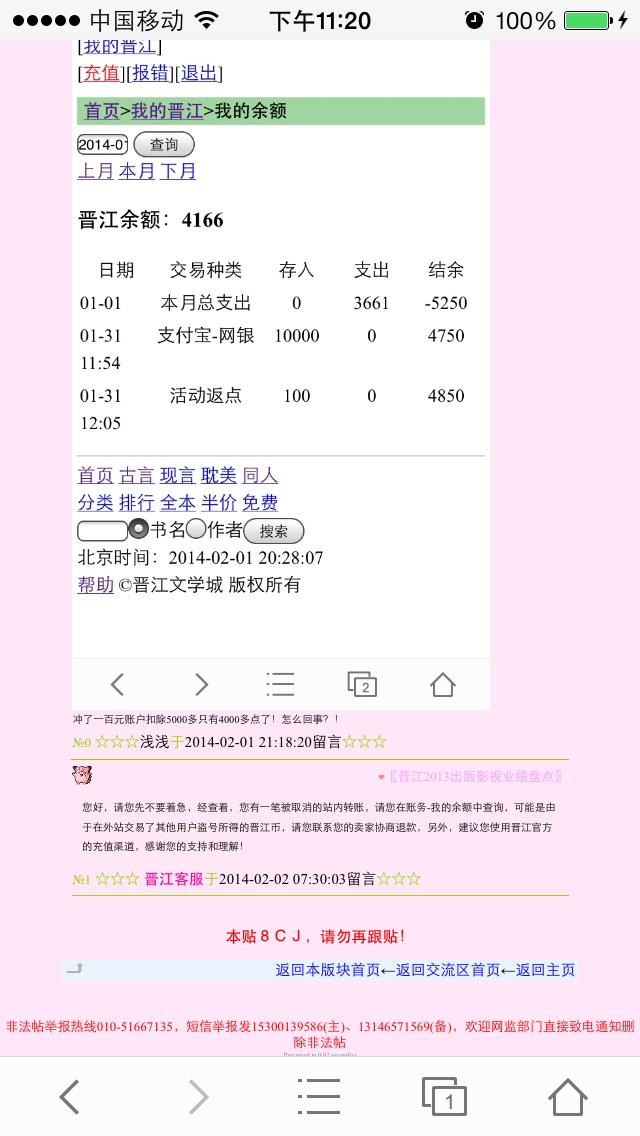Screen dimensions: 640x1136
Task: Go back to the previous page
Action: point(69,1097)
